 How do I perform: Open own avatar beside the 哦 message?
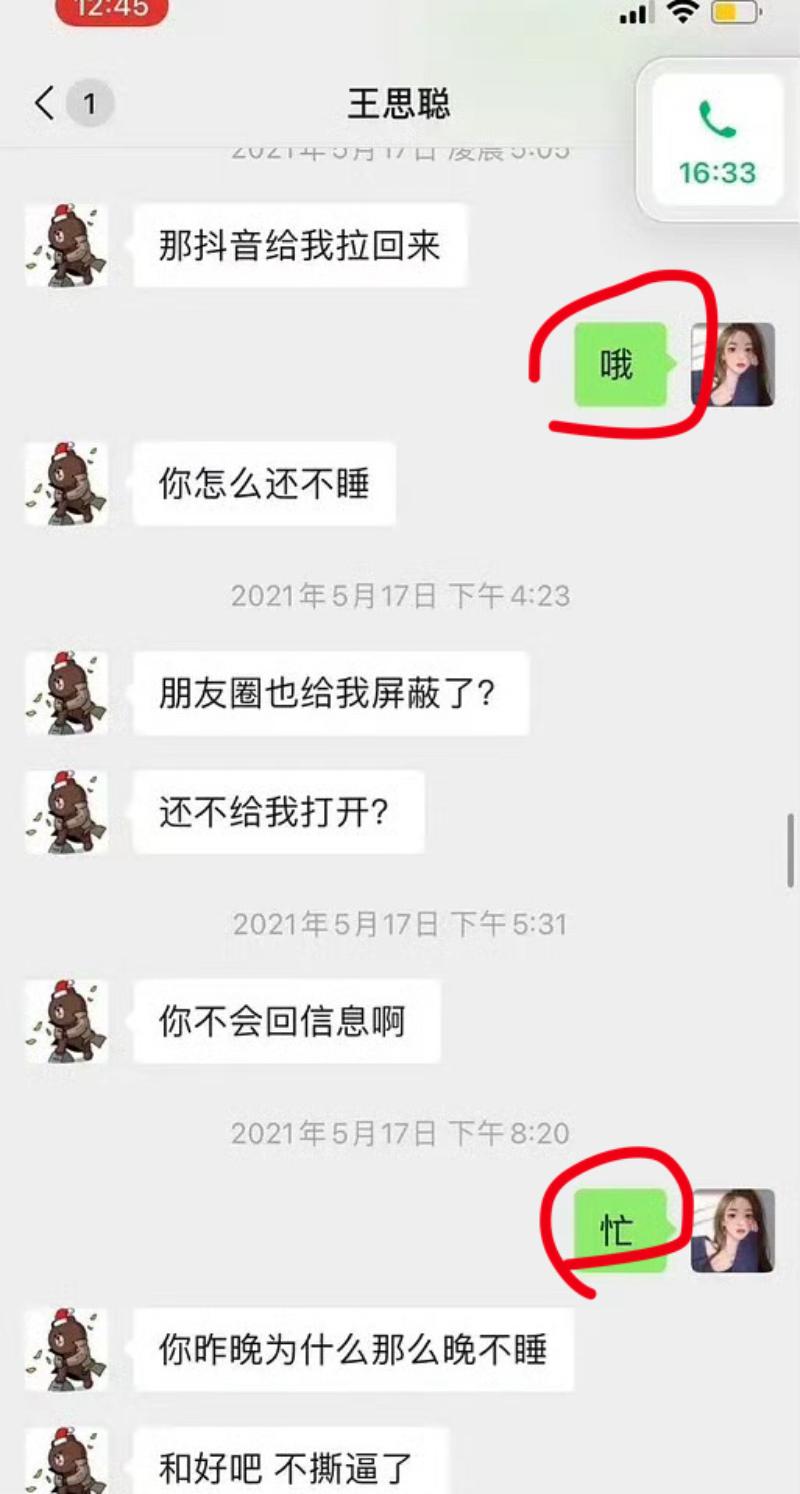coord(733,364)
